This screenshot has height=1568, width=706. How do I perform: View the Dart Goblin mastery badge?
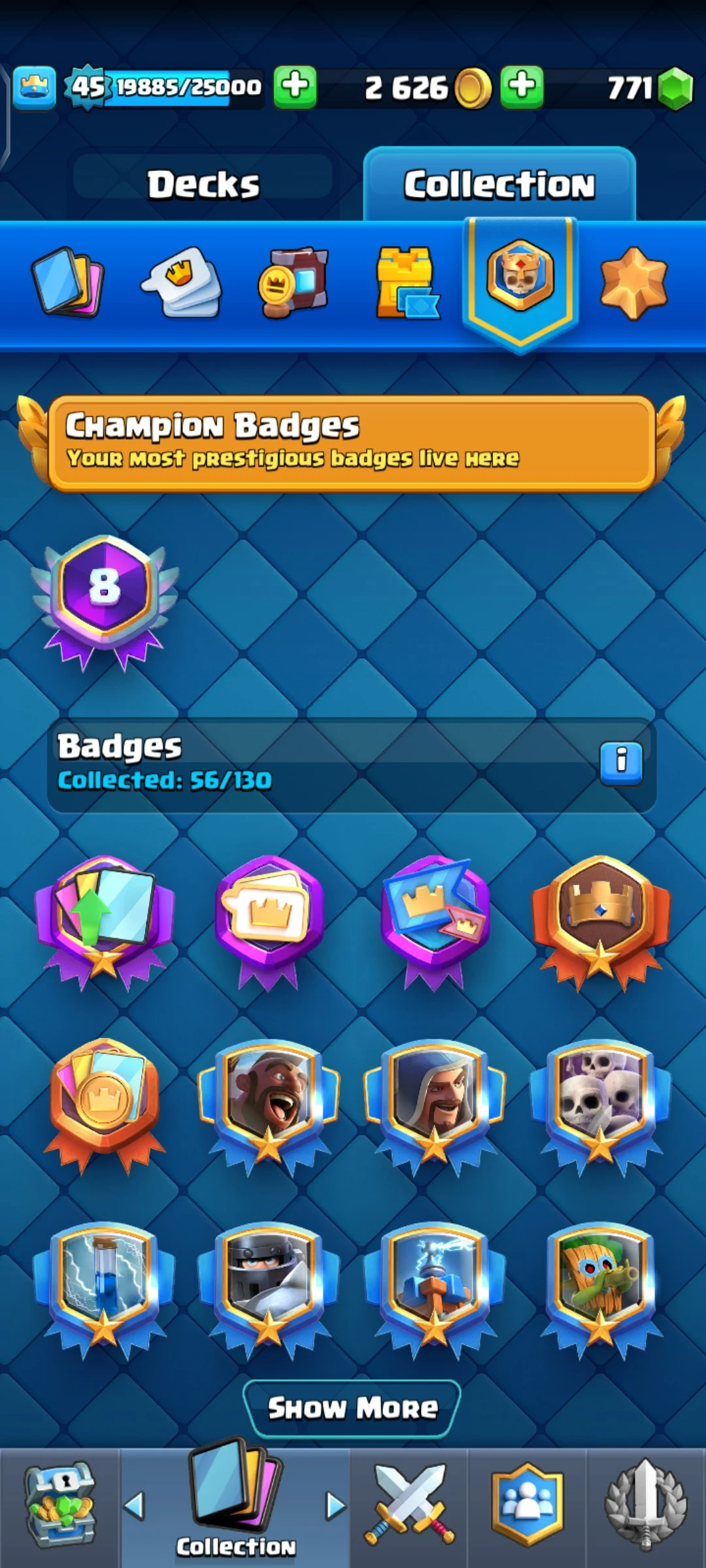pos(600,1286)
